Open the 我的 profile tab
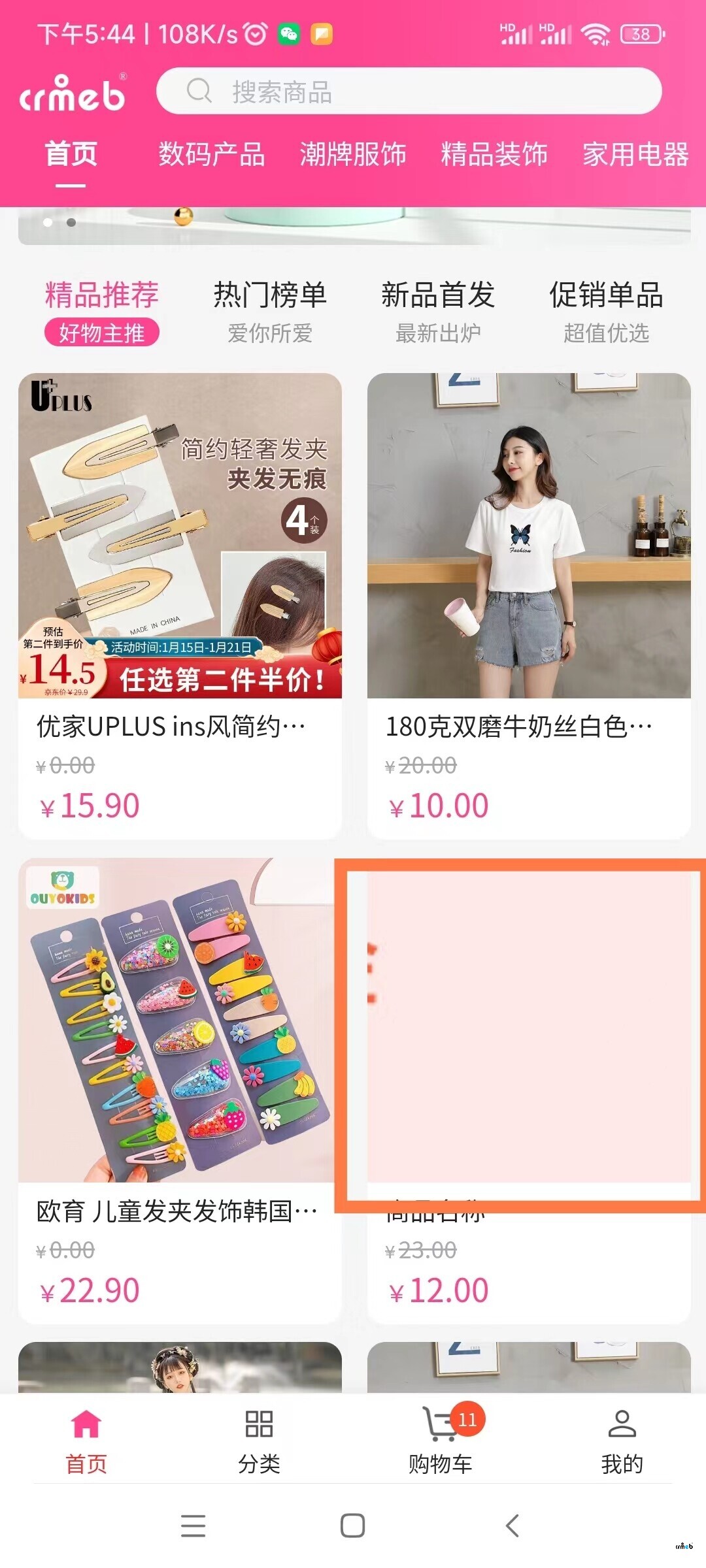The height and width of the screenshot is (1568, 706). [x=622, y=1439]
